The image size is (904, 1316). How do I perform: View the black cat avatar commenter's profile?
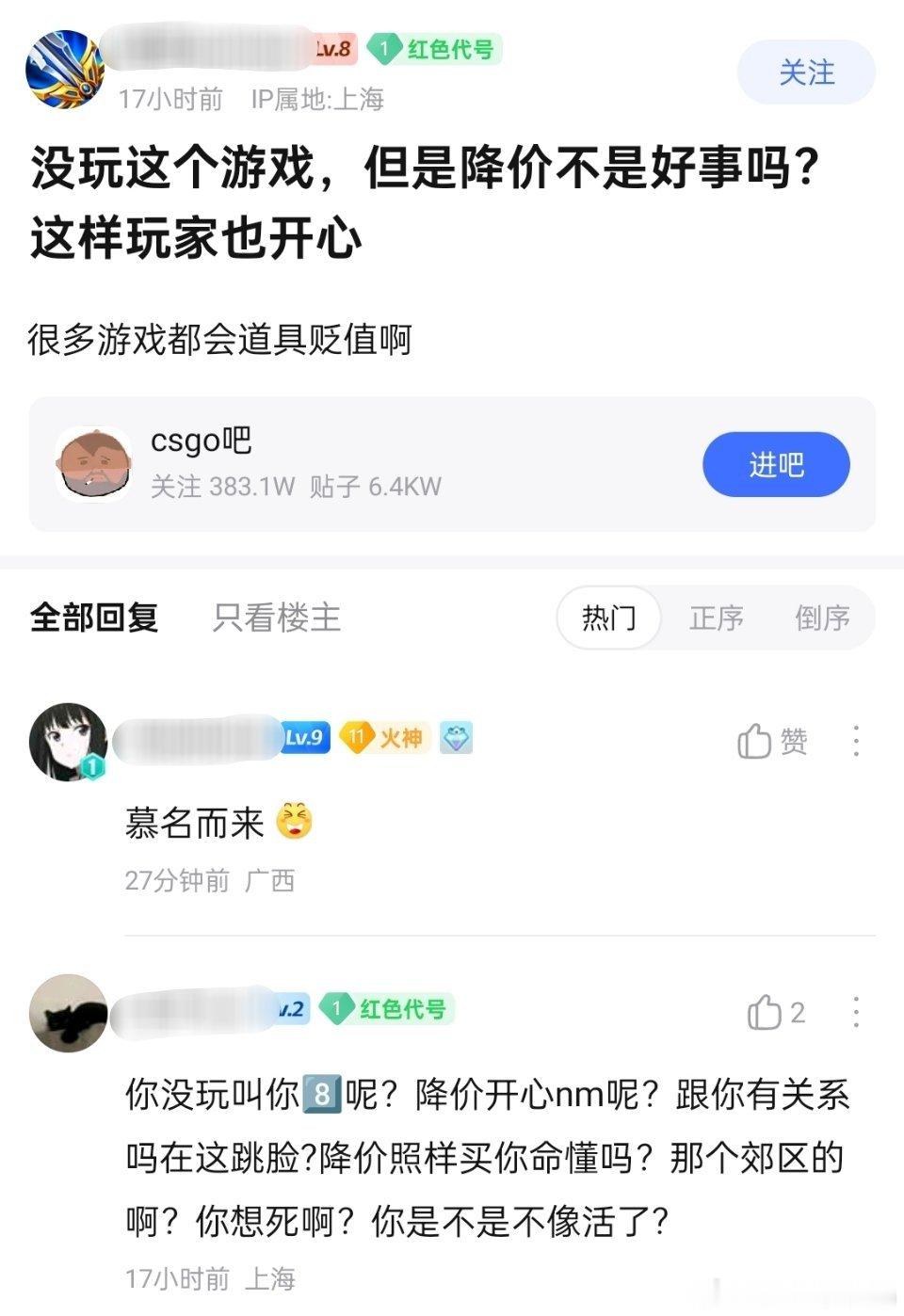coord(68,1013)
